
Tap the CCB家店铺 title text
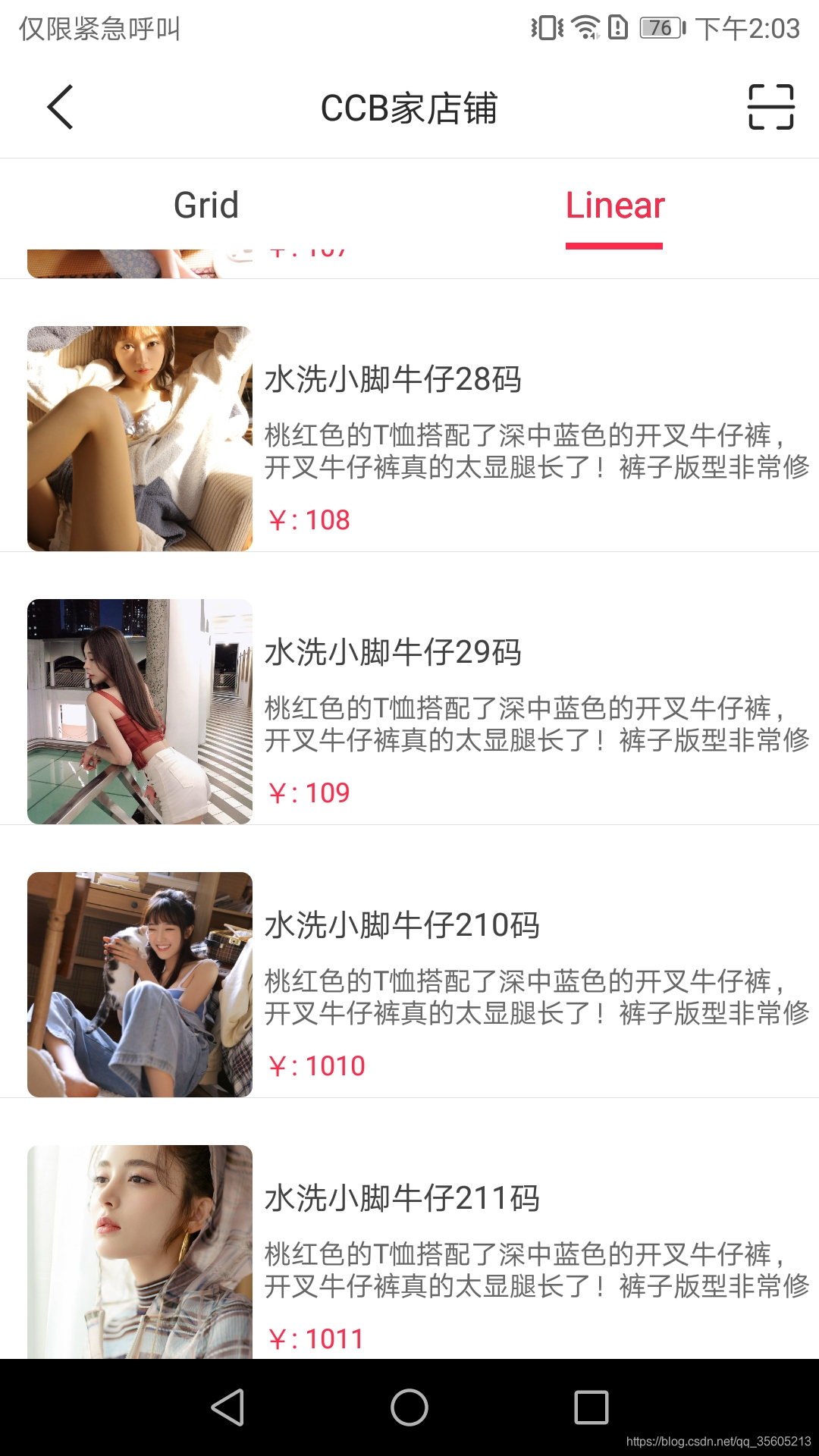coord(409,108)
